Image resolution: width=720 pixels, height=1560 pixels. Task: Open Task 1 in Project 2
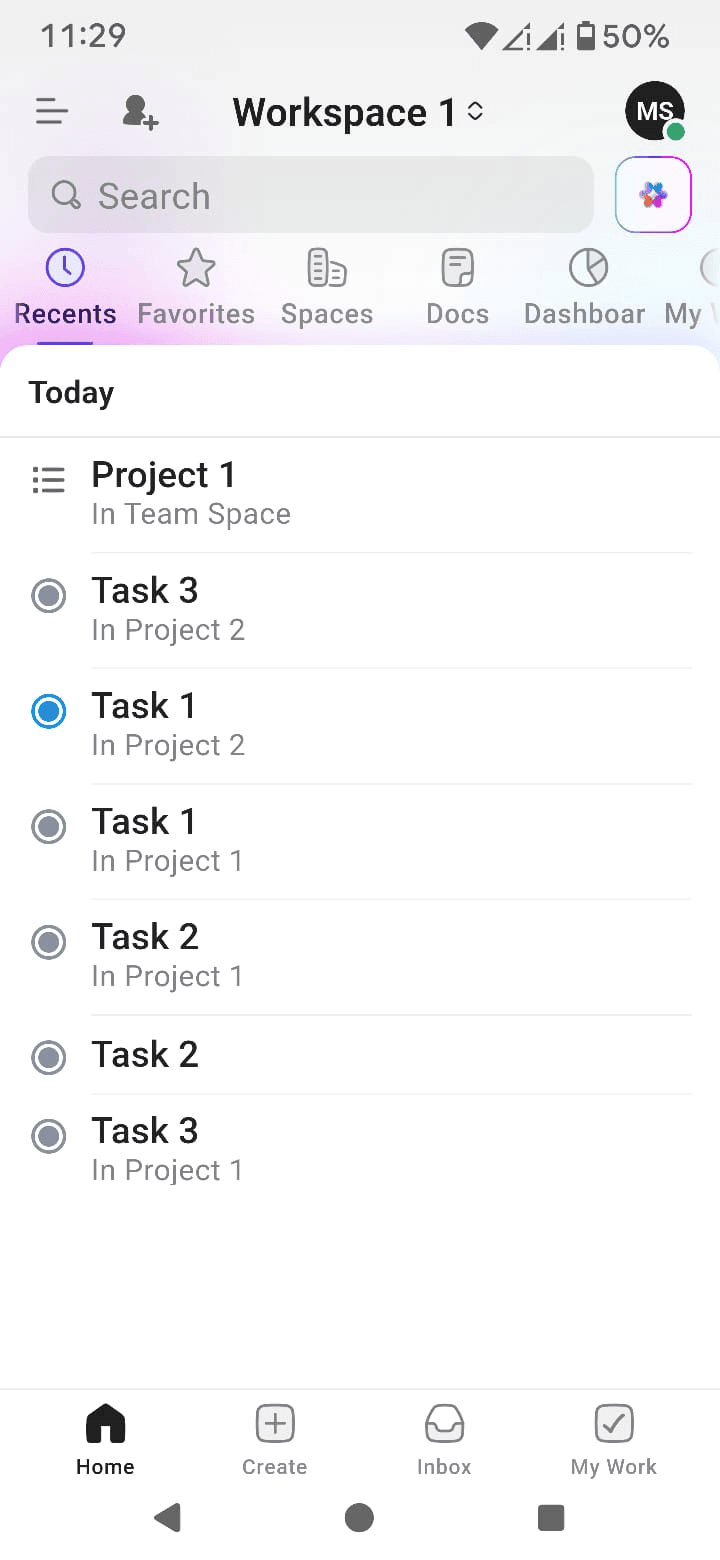coord(360,725)
